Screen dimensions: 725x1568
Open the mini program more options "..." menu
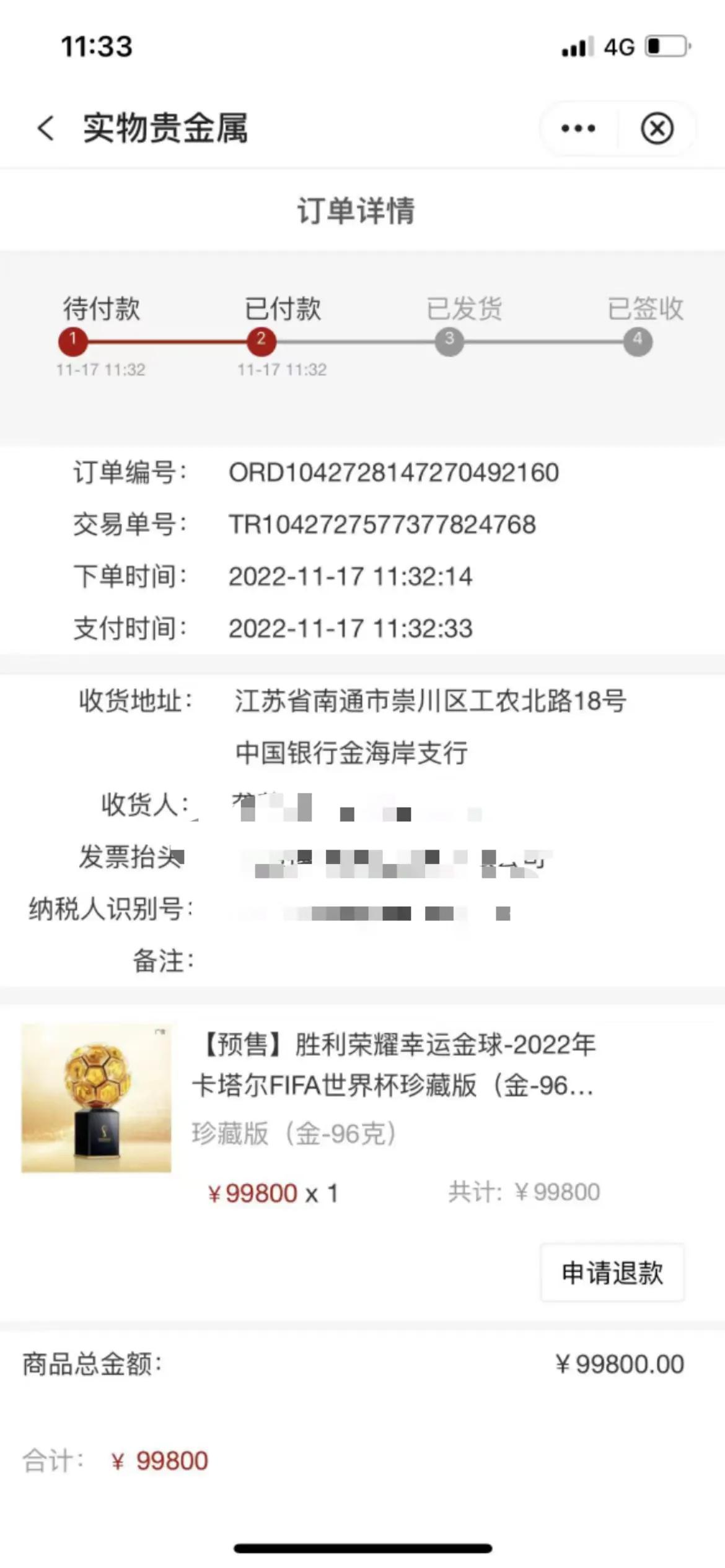[578, 128]
